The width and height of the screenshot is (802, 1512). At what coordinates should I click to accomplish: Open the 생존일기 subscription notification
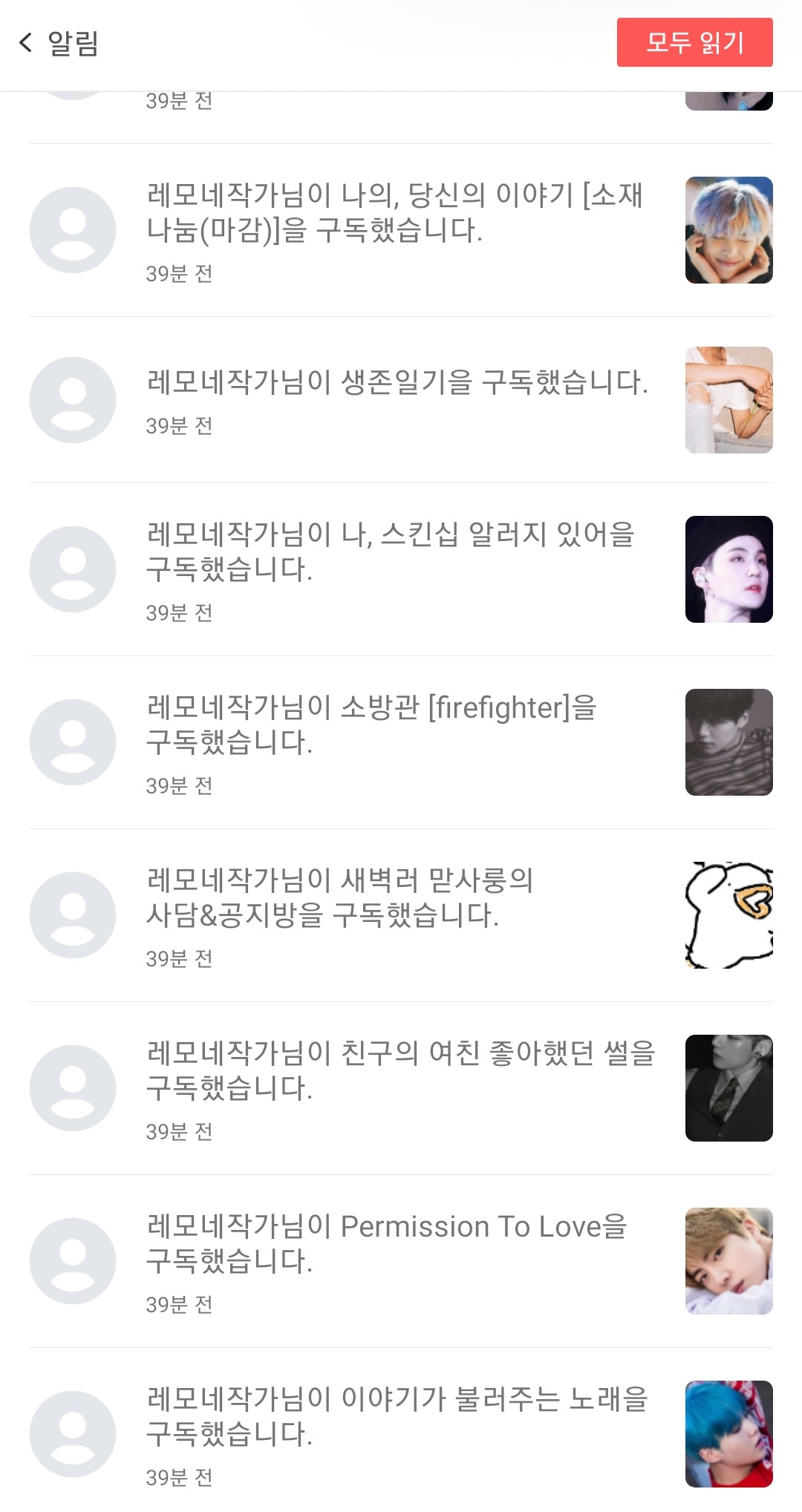coord(397,383)
